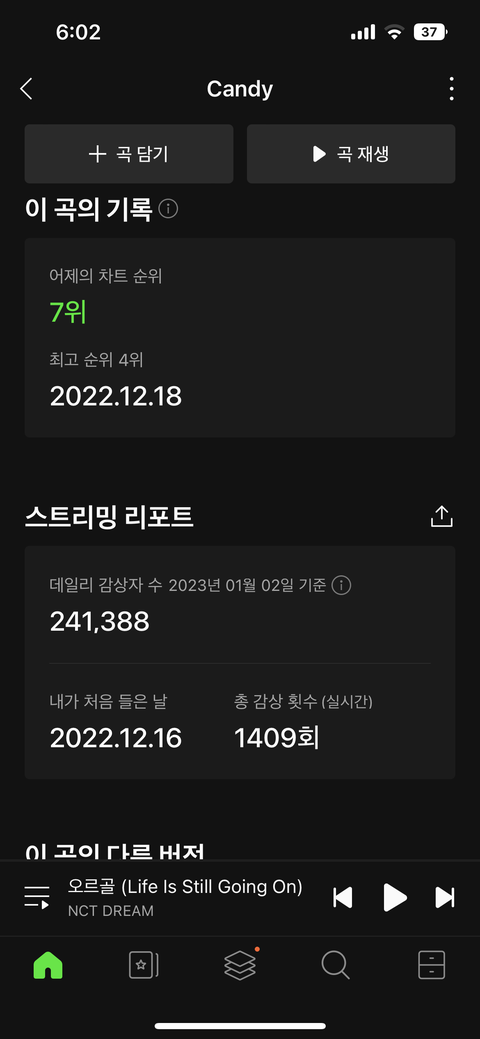
Task: Go back using the top-left arrow
Action: pos(26,89)
